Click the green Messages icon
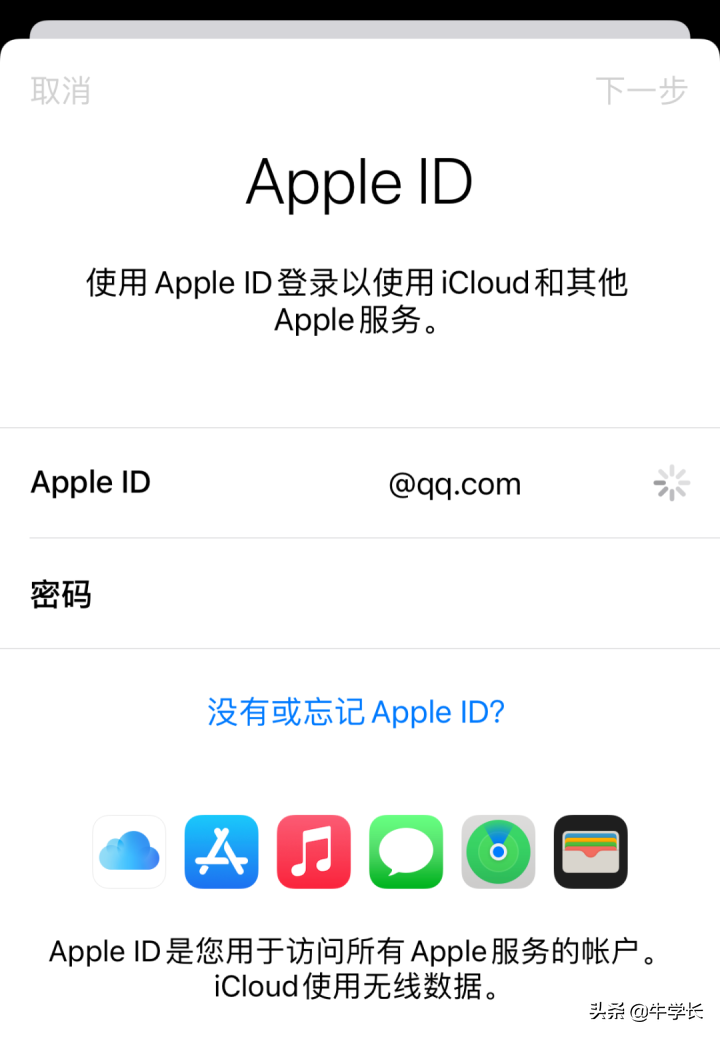Screen dimensions: 720x1037 click(x=406, y=852)
